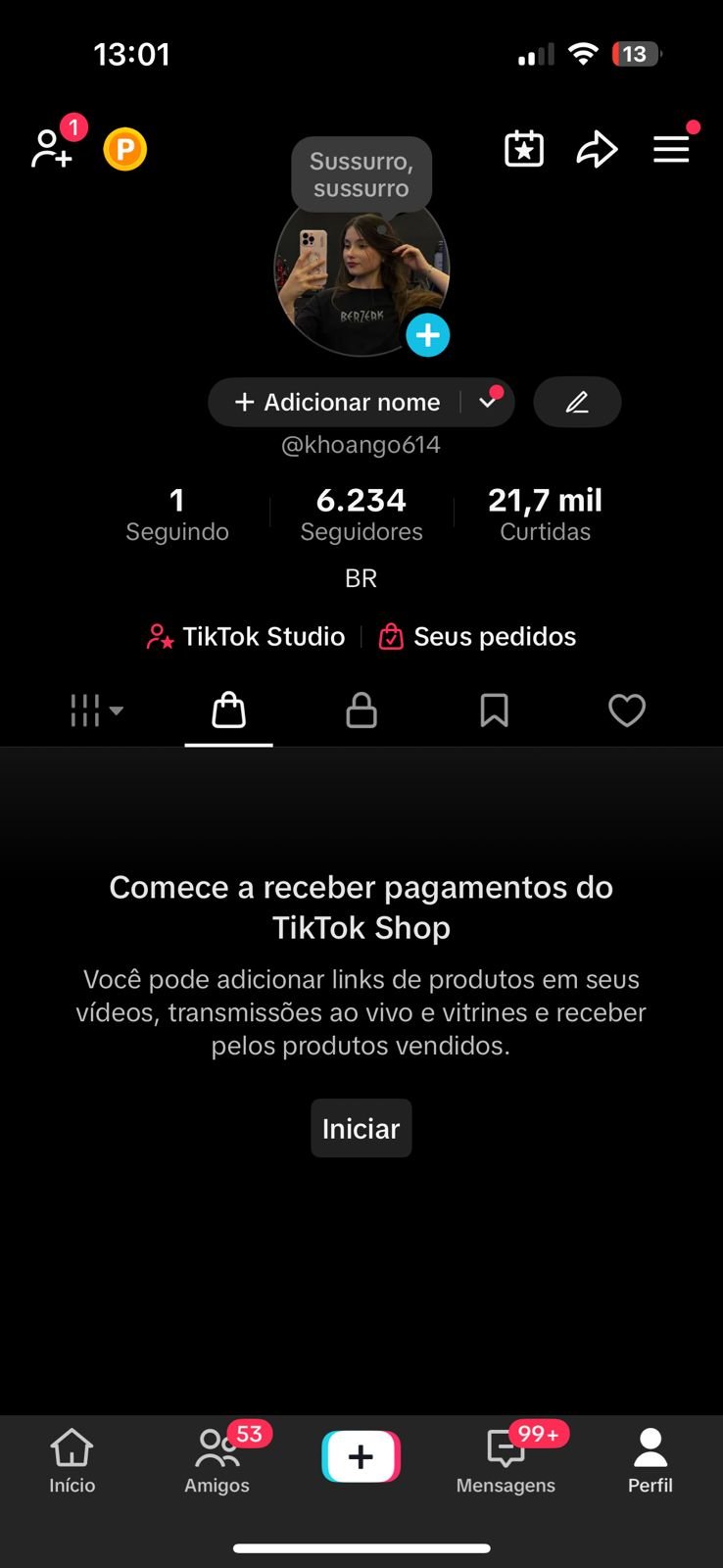Switch to the saved bookmark tab
Viewport: 723px width, 1568px height.
point(494,710)
